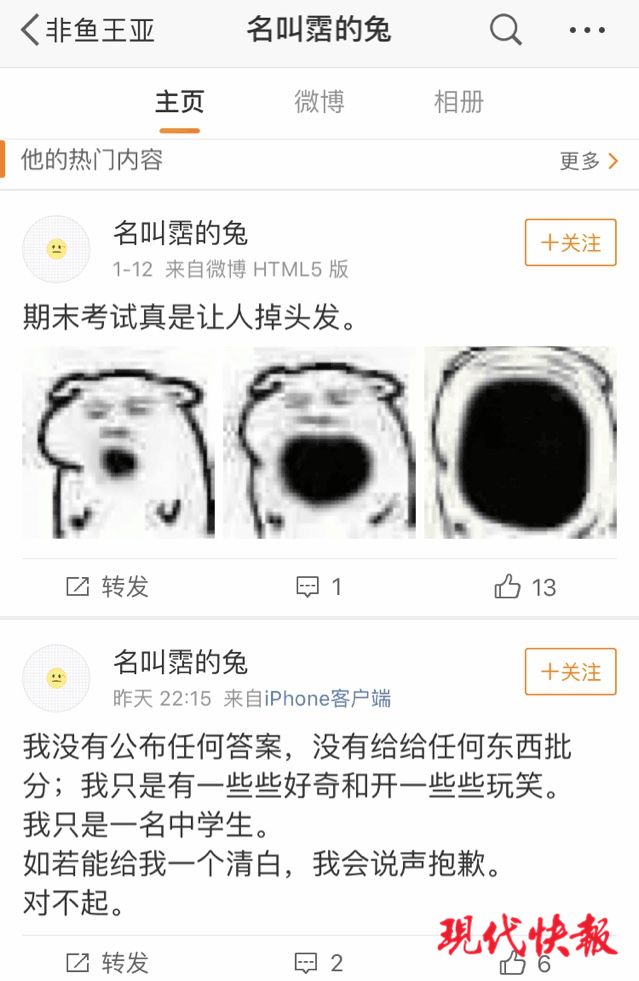Image resolution: width=639 pixels, height=981 pixels.
Task: Repost the 昨天 22:15 post via 转发
Action: 107,963
